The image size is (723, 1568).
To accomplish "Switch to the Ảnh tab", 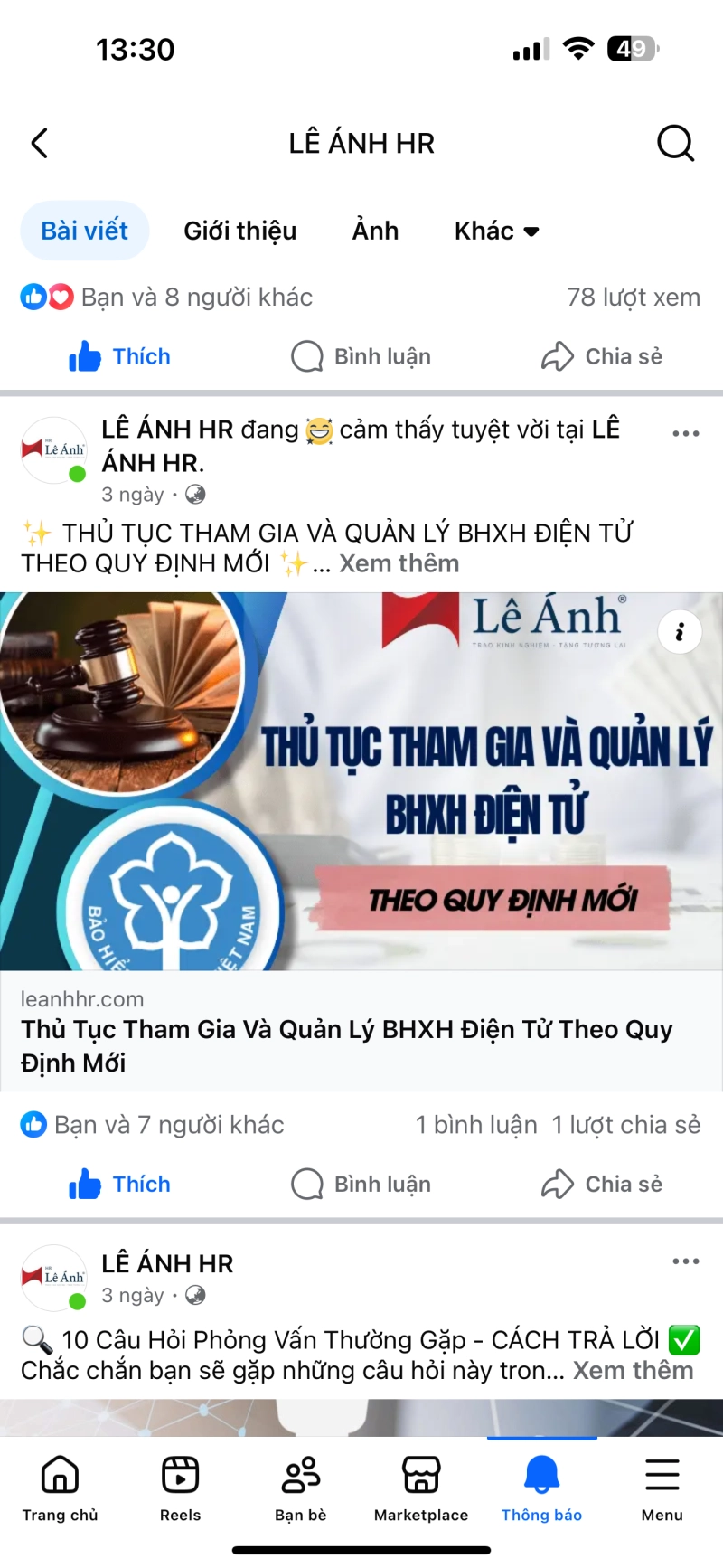I will tap(375, 231).
